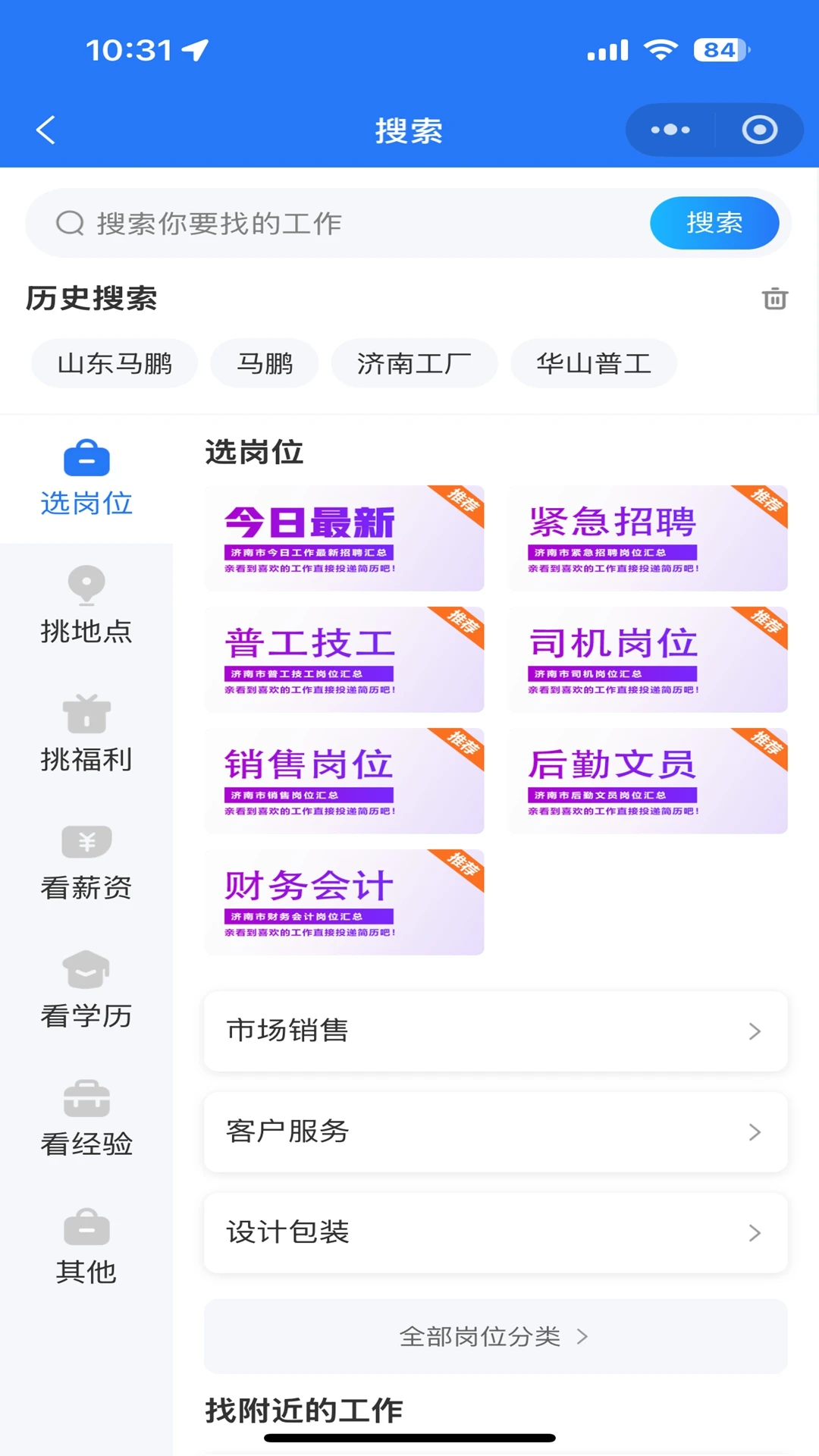
Task: Expand the 设计包装 category
Action: point(494,1233)
